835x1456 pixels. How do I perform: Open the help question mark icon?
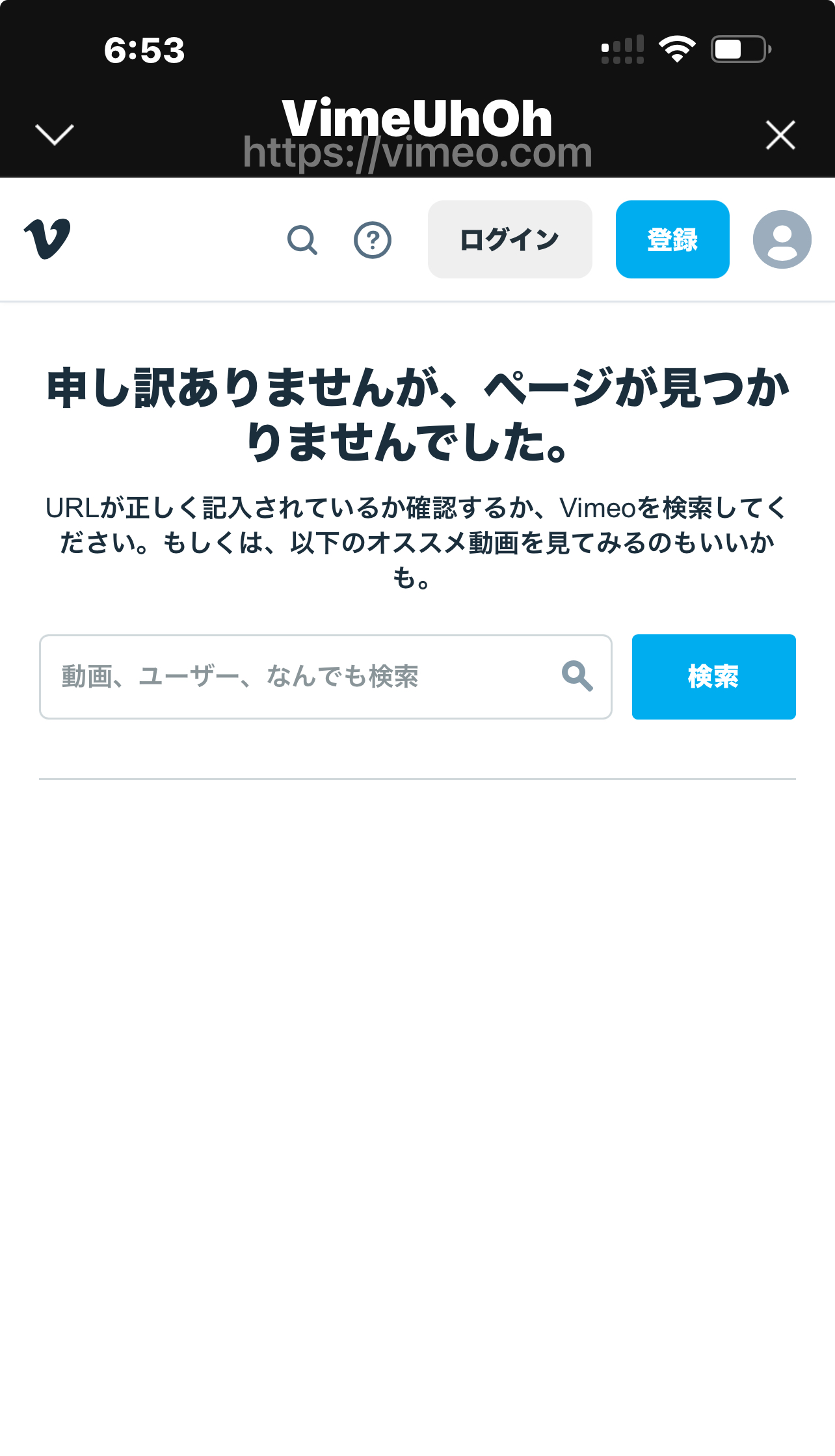tap(373, 240)
